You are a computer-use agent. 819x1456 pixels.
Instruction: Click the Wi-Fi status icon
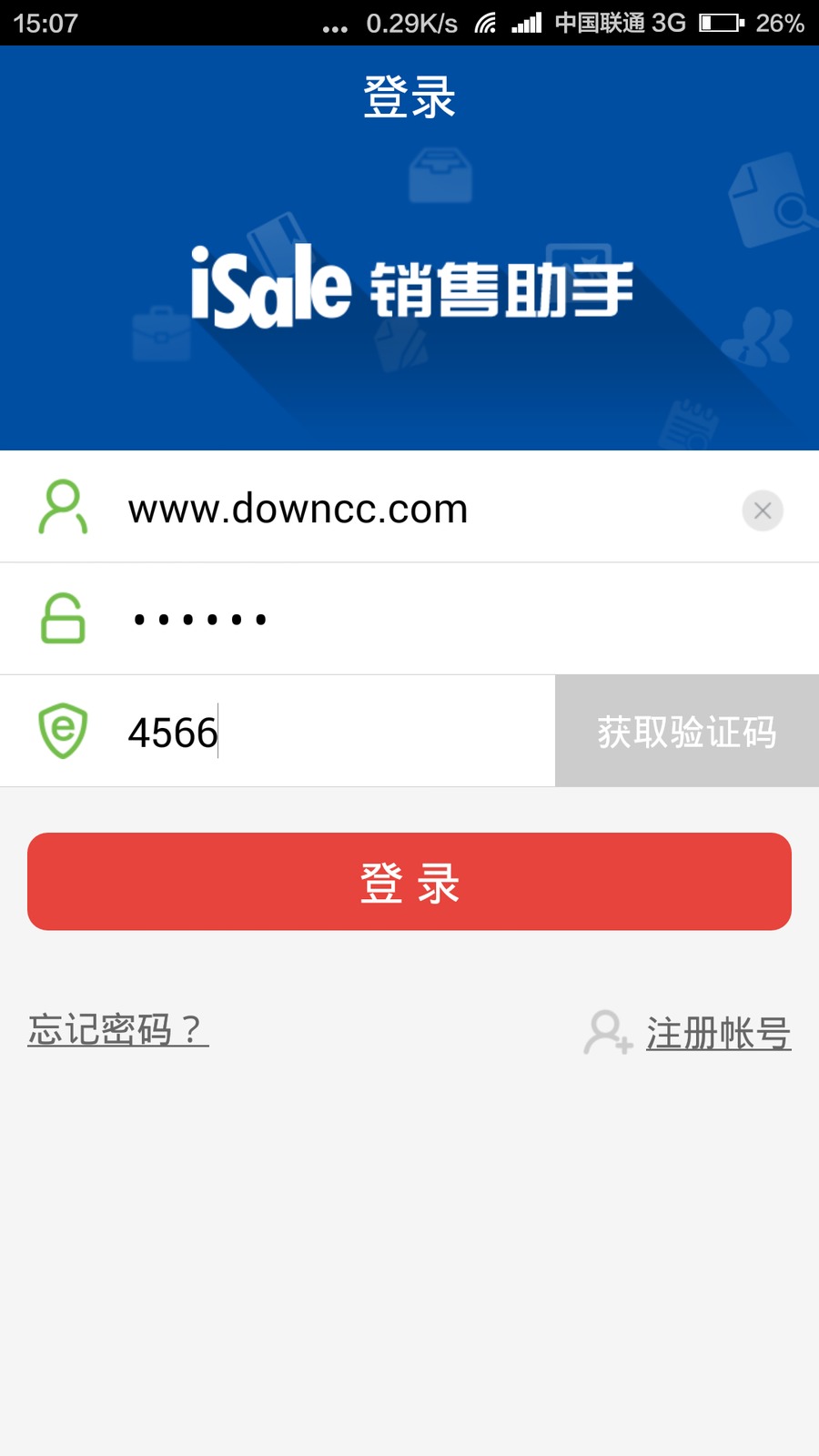(486, 25)
